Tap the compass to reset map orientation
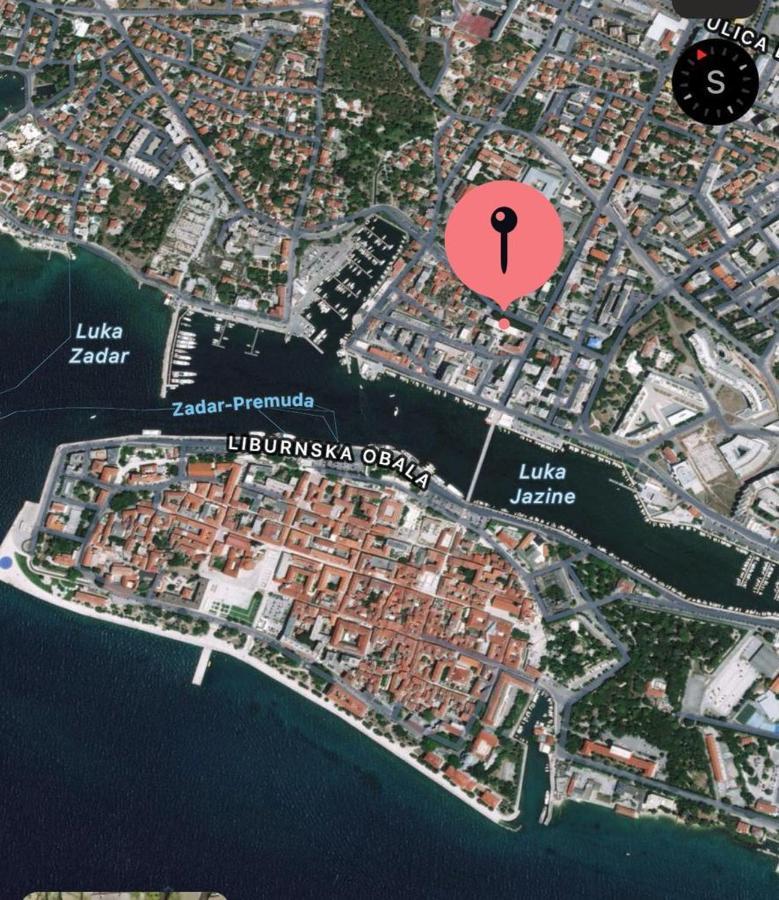 (715, 82)
